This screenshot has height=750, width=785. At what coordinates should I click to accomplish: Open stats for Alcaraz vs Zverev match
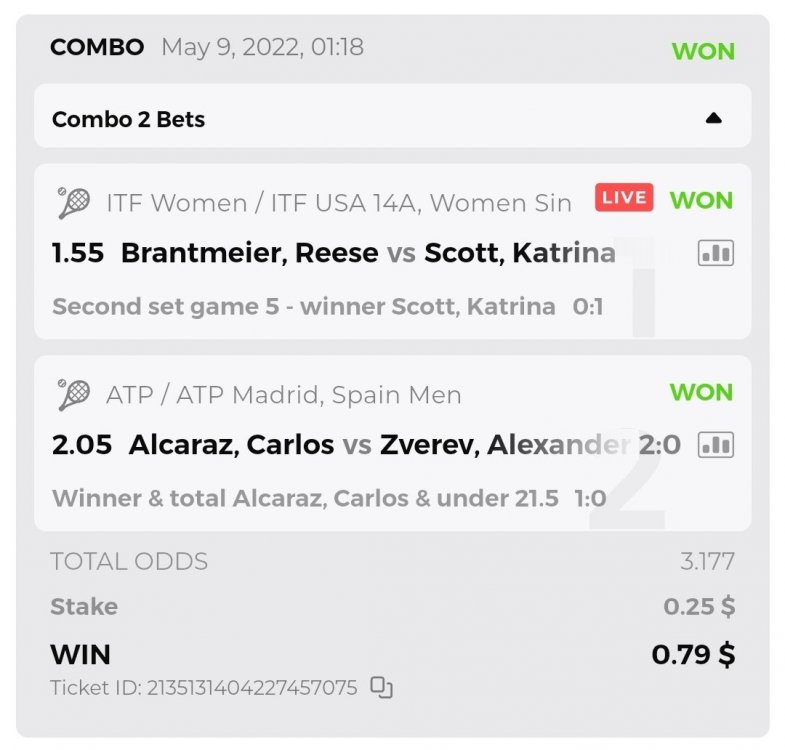(x=715, y=444)
